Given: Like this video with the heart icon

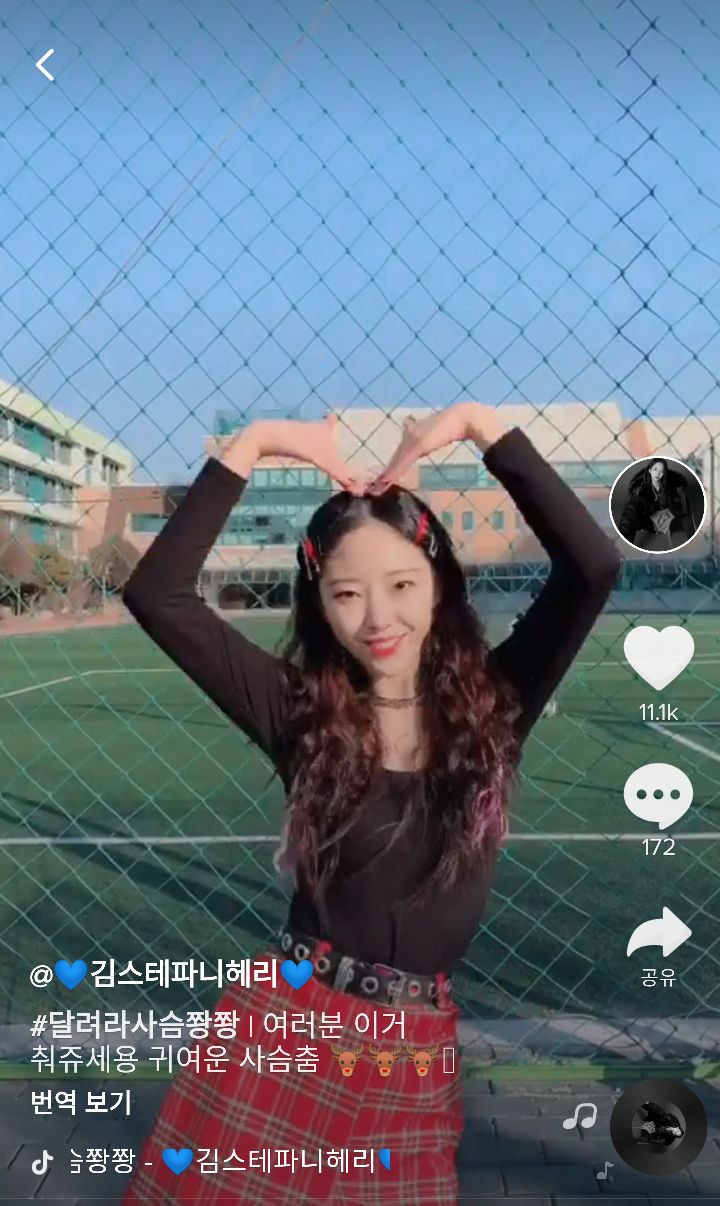Looking at the screenshot, I should coord(658,658).
